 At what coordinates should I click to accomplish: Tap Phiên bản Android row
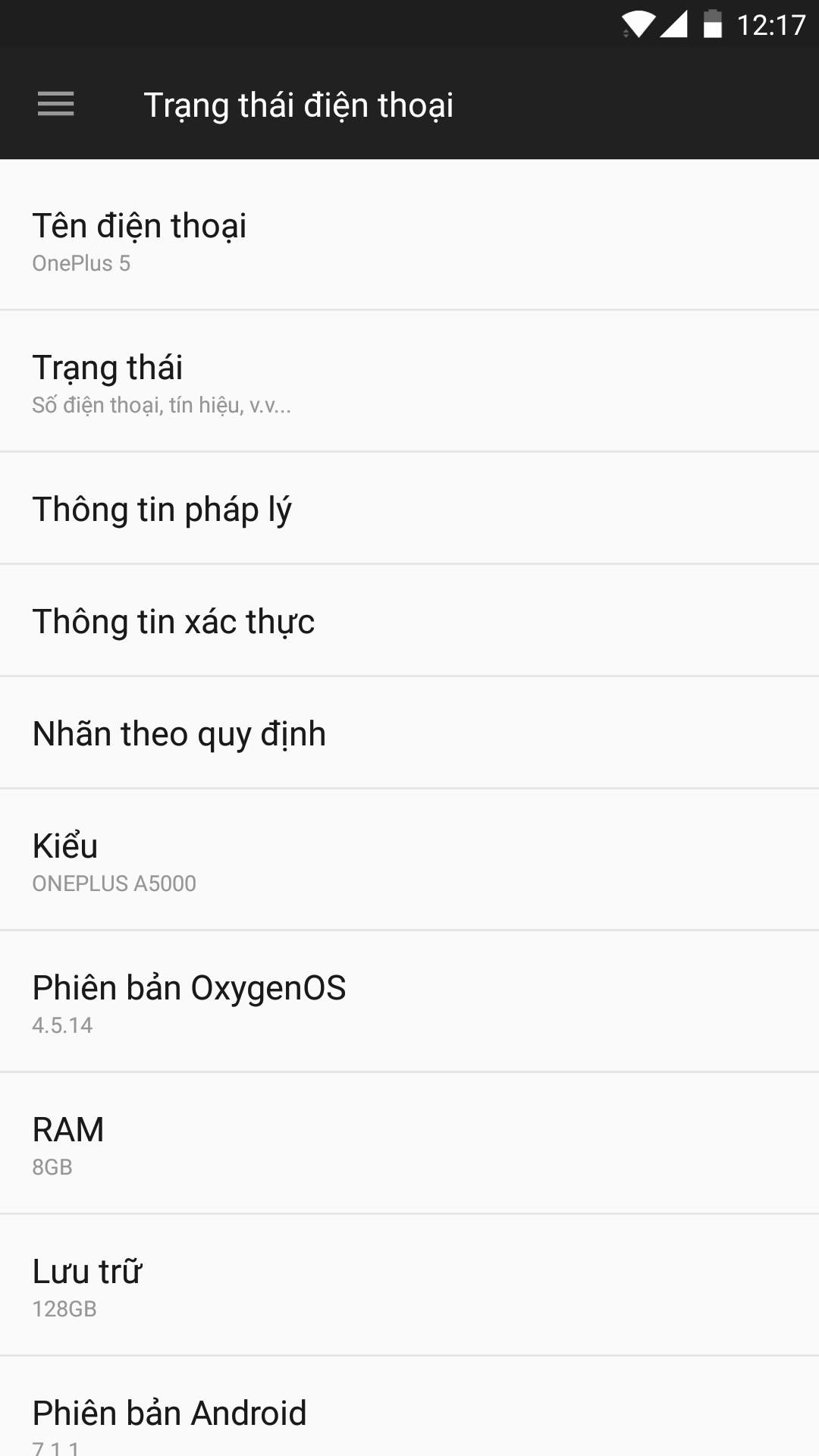tap(409, 1418)
